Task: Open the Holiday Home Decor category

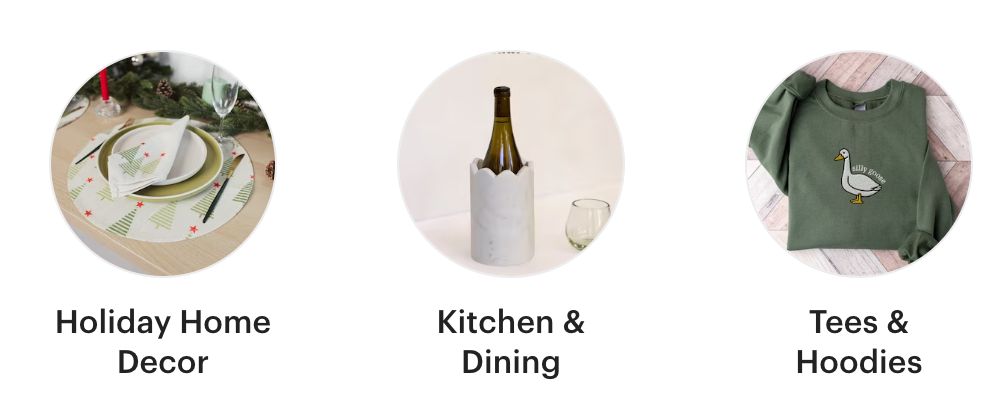Action: pyautogui.click(x=163, y=163)
